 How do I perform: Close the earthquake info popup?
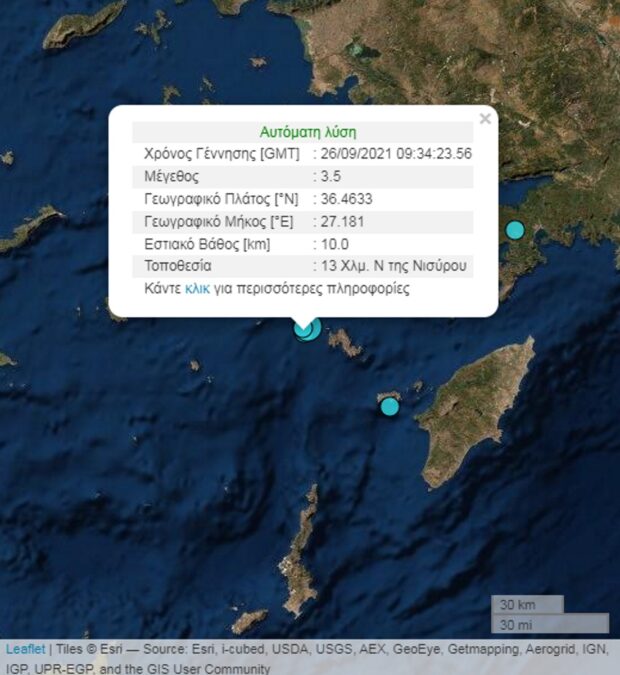[x=485, y=119]
